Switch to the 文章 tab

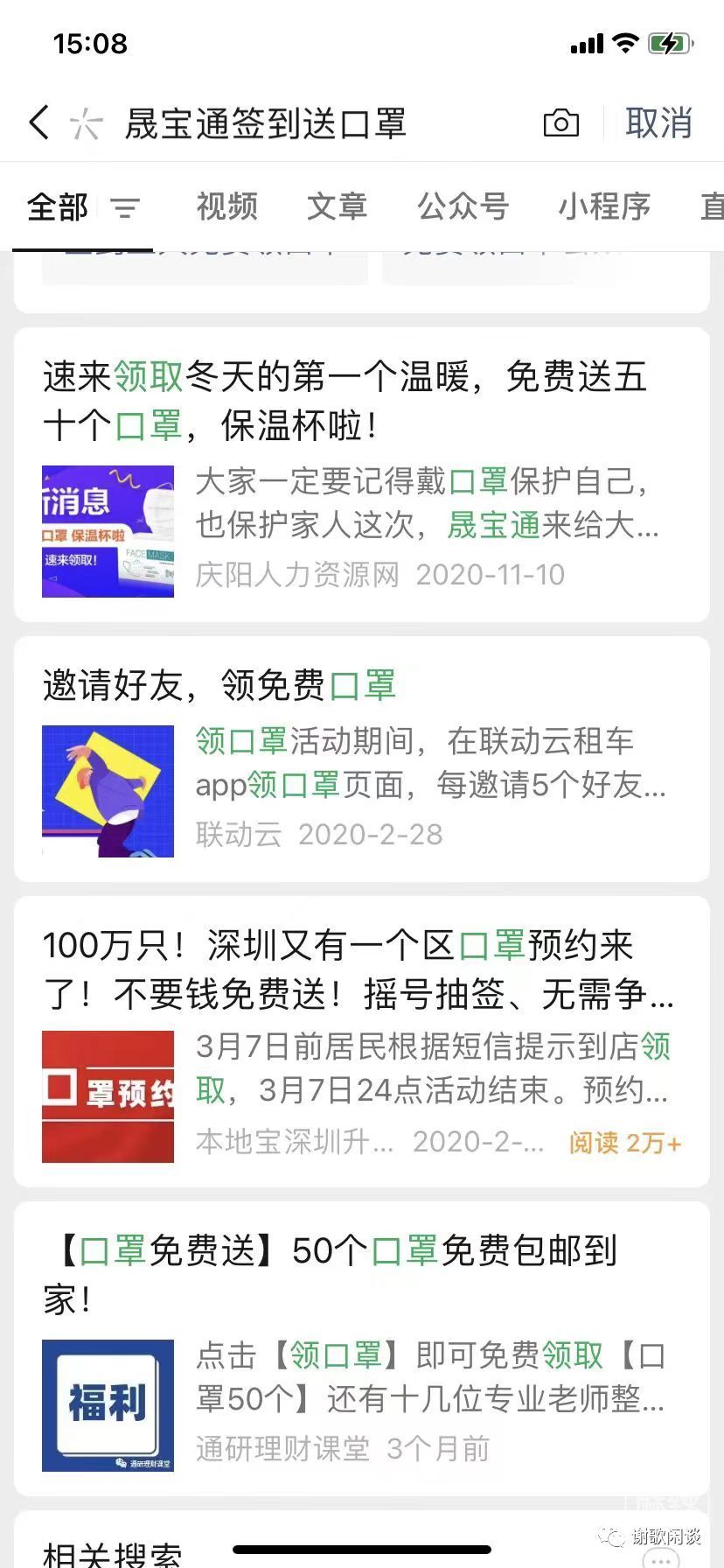coord(337,207)
